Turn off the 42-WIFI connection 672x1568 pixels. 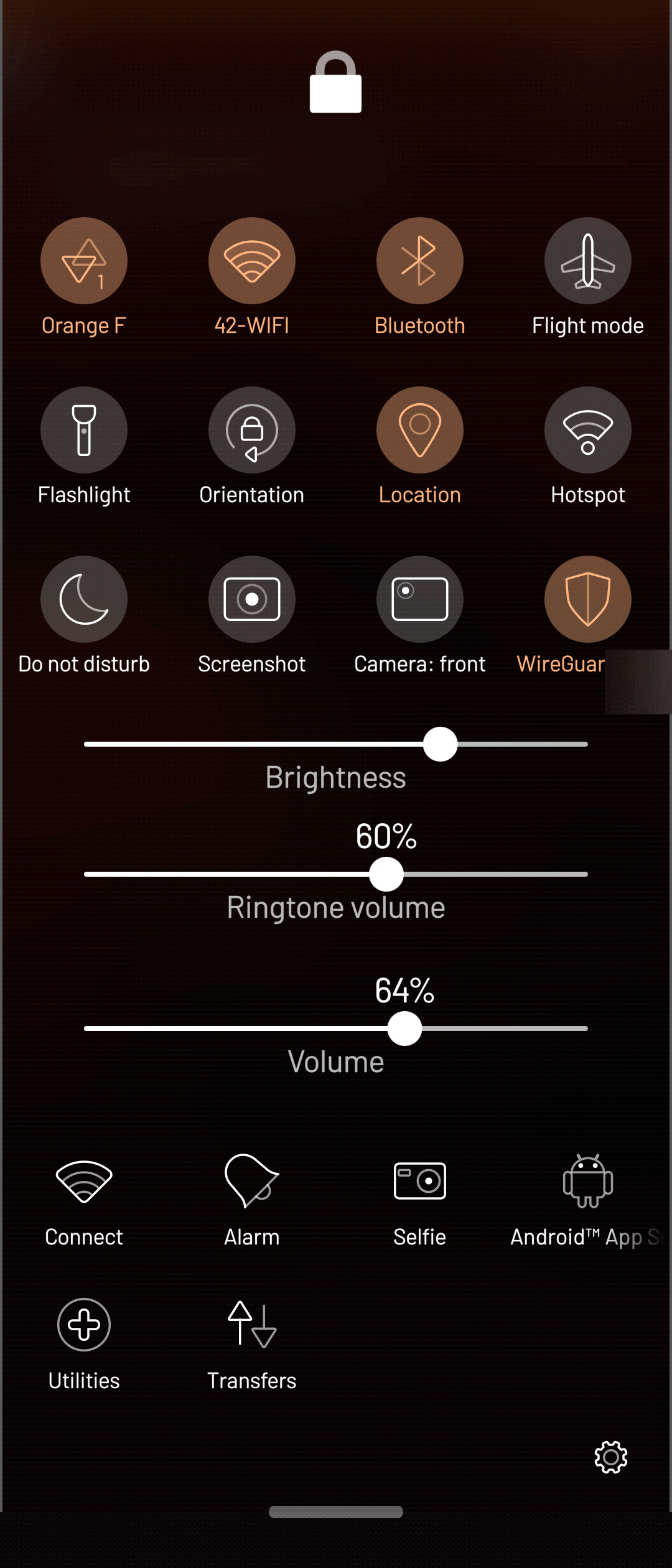[252, 261]
